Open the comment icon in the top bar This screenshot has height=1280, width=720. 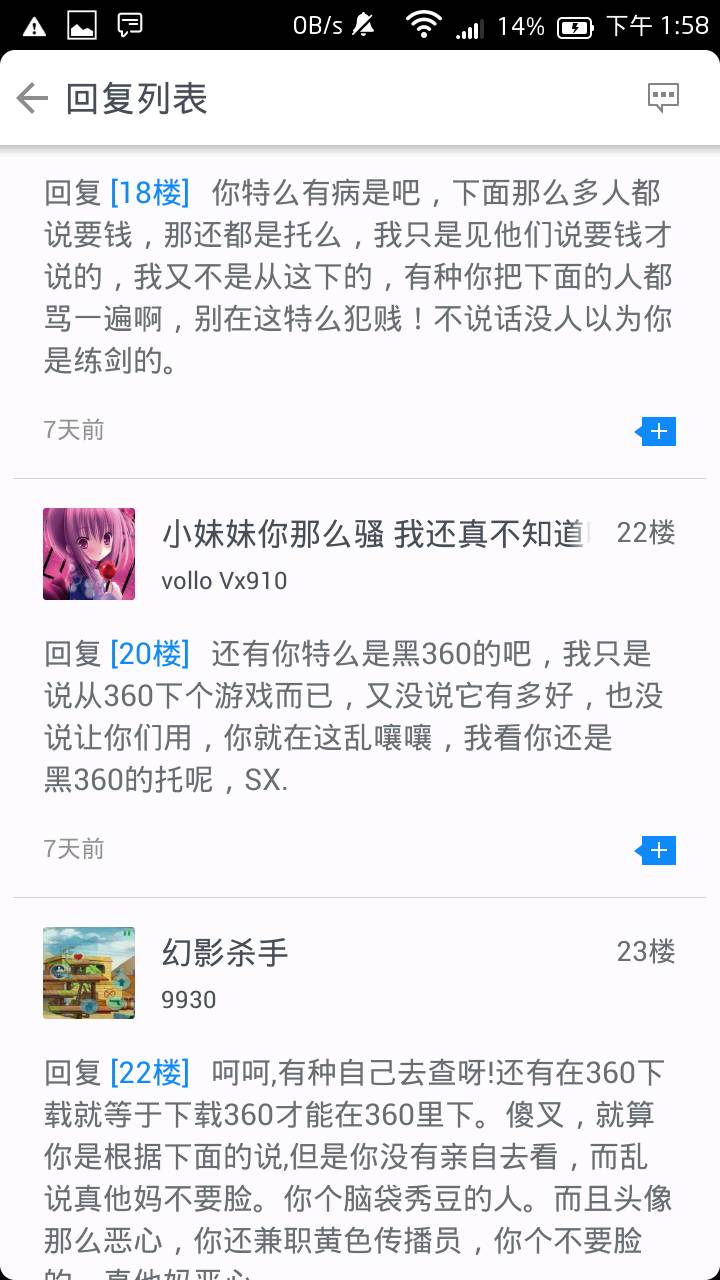pos(663,98)
